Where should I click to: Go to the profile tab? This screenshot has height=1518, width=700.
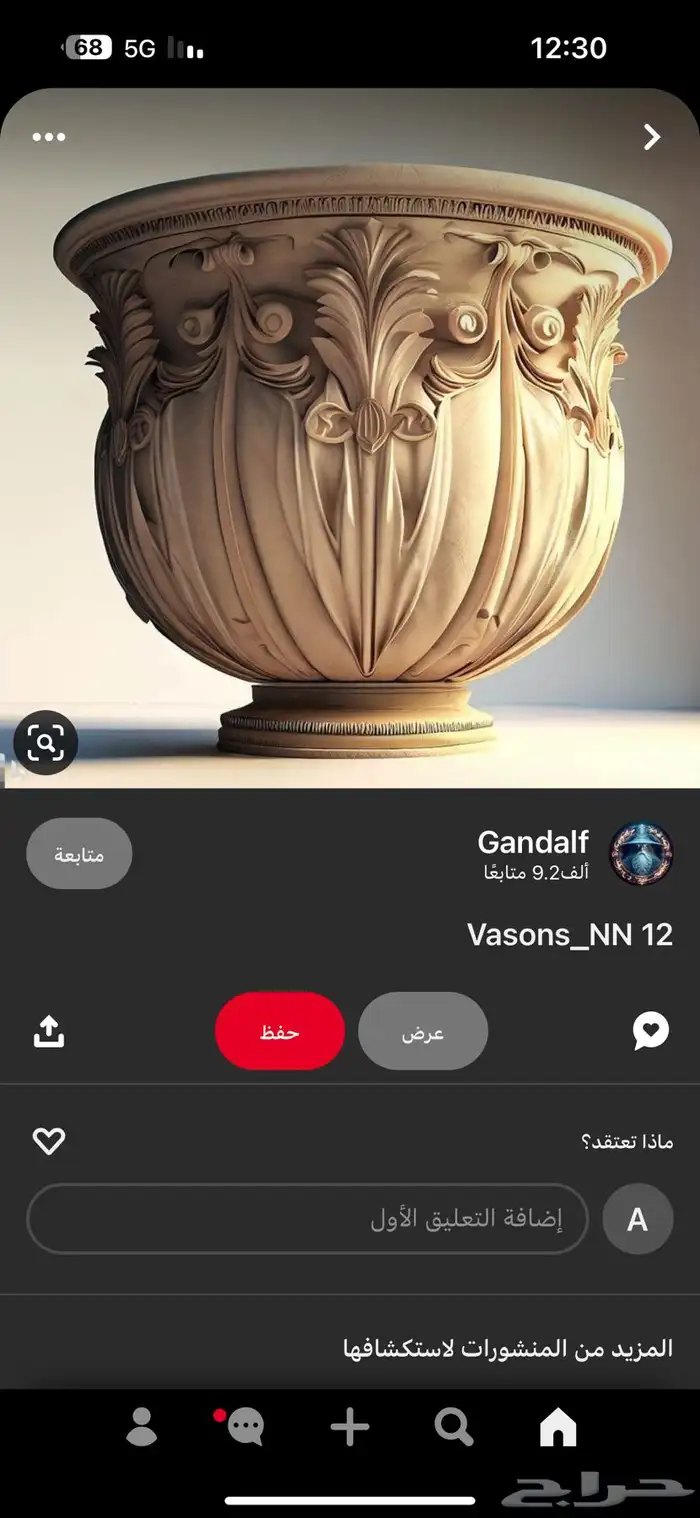142,1427
